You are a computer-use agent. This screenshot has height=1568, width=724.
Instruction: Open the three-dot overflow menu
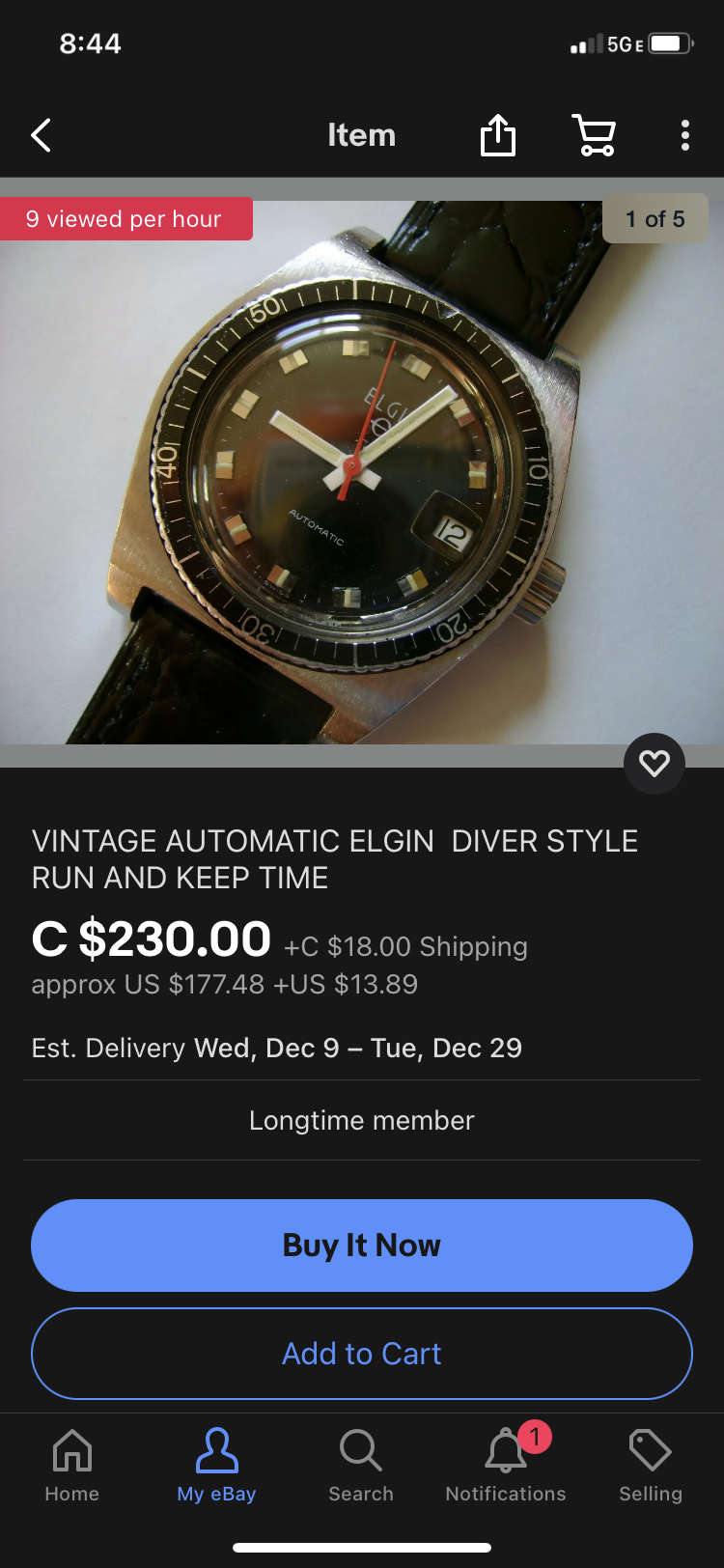point(684,135)
